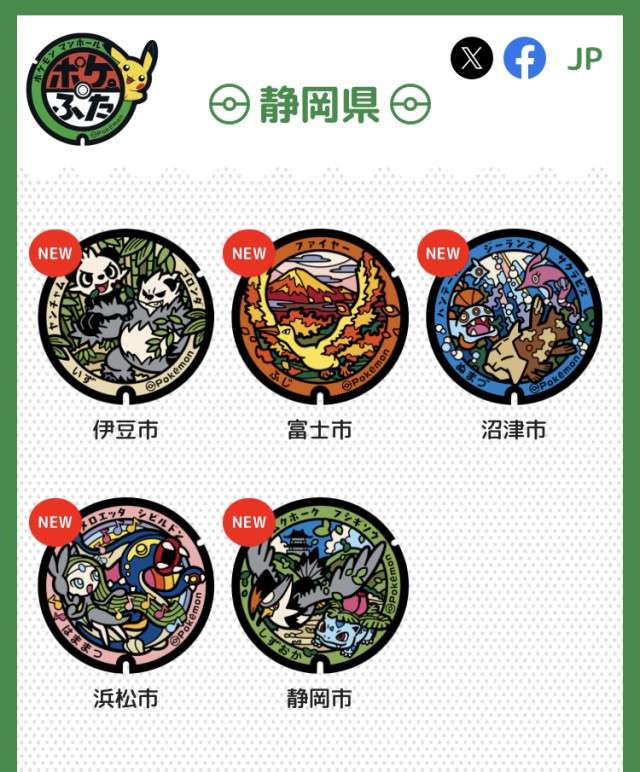Share the page on X
This screenshot has width=640, height=772.
click(472, 58)
